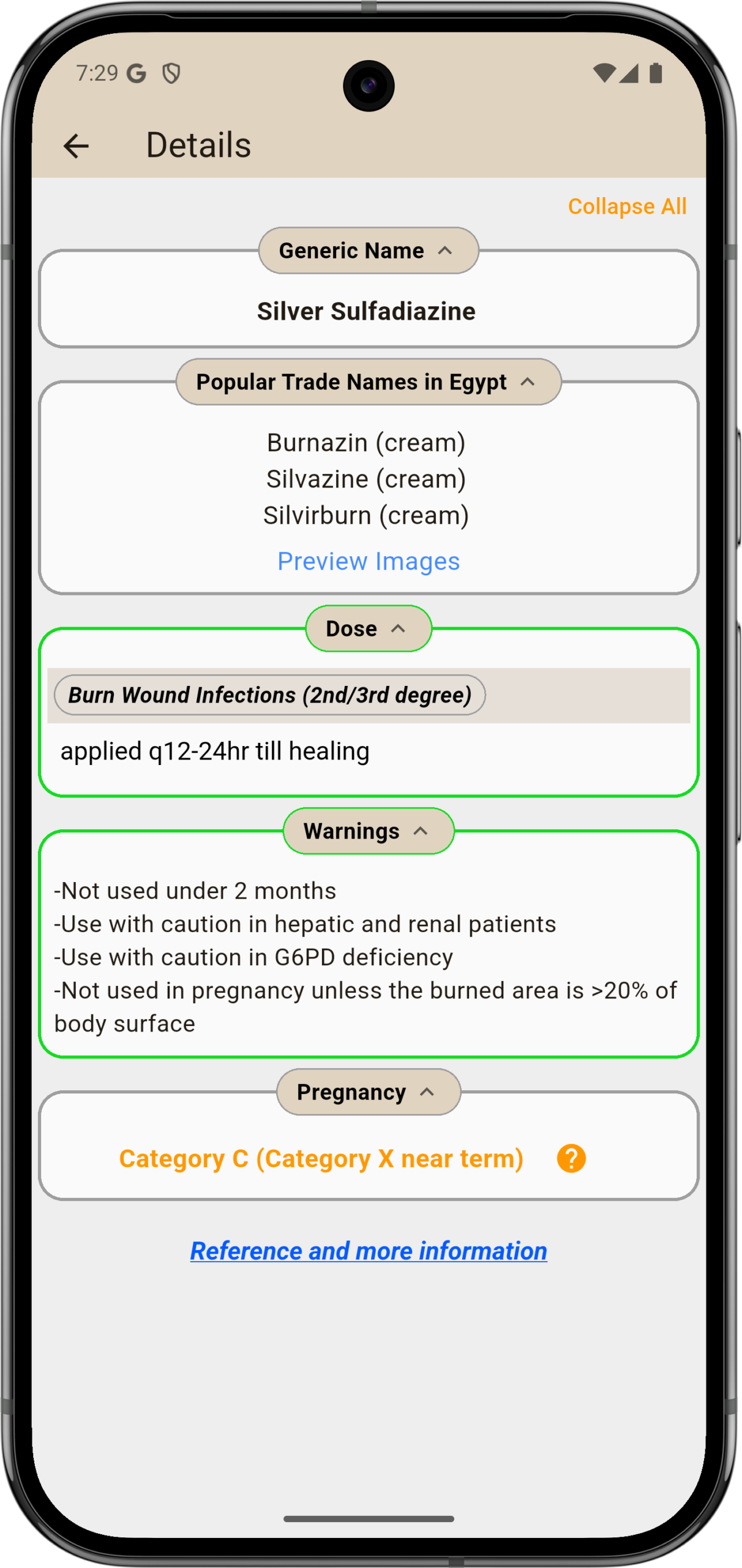The width and height of the screenshot is (742, 1568).
Task: Open the Preview Images link
Action: coord(368,561)
